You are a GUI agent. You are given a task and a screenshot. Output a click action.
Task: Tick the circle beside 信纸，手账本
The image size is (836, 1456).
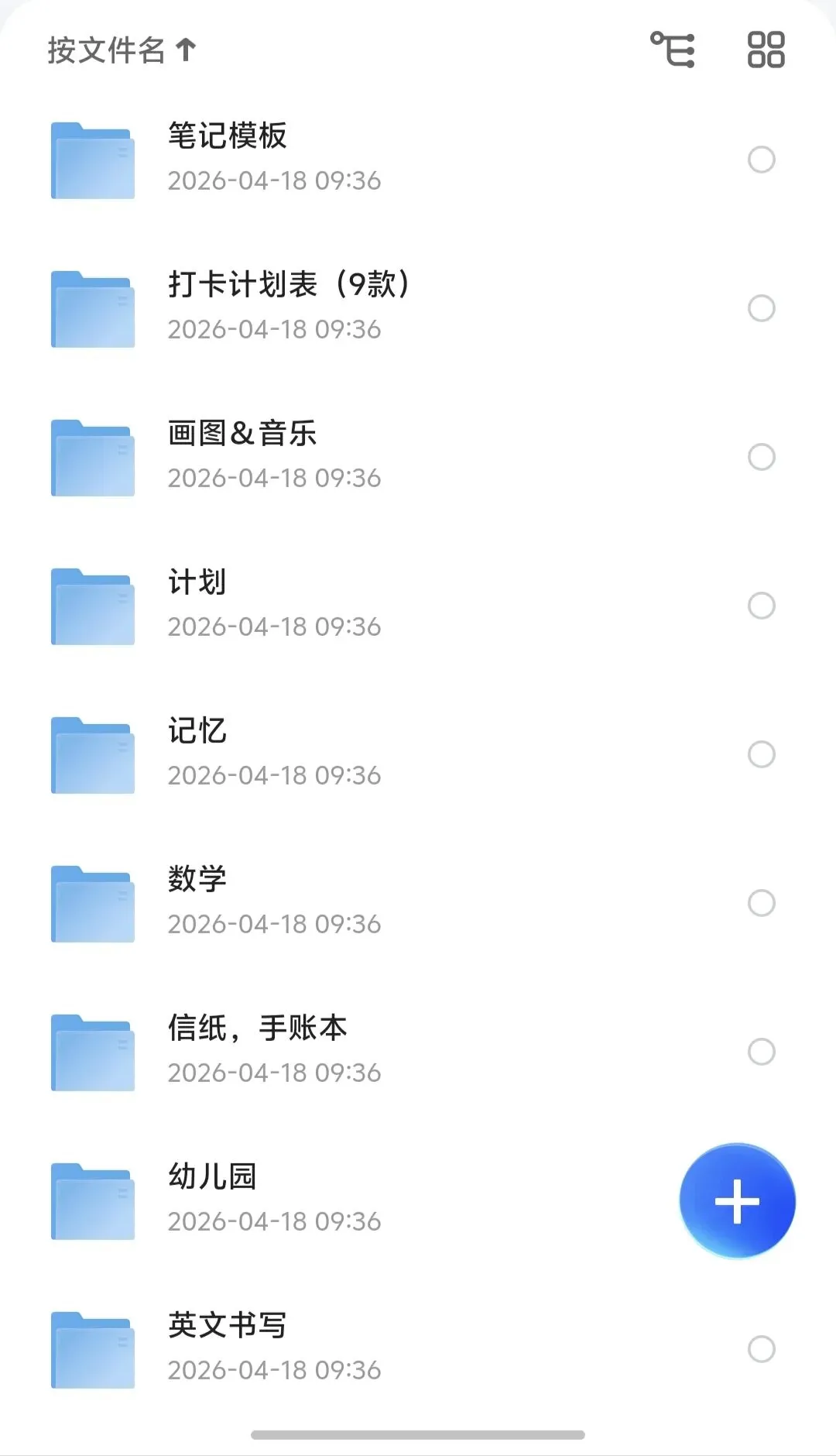click(x=761, y=1052)
